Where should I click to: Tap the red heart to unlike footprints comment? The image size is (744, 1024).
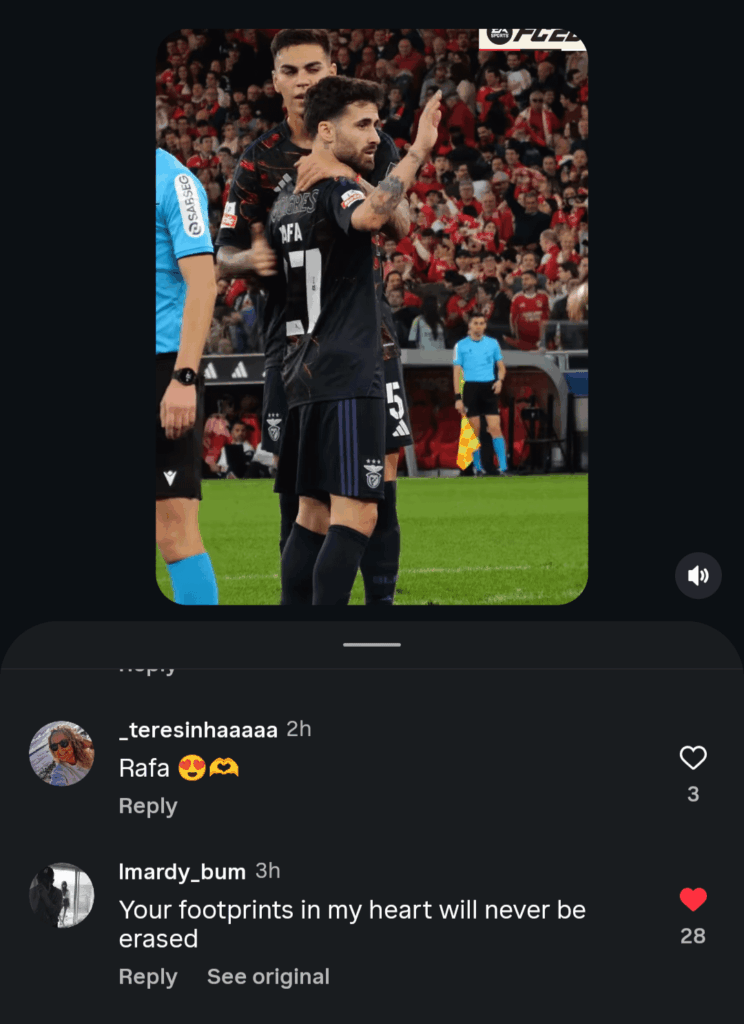[x=692, y=898]
